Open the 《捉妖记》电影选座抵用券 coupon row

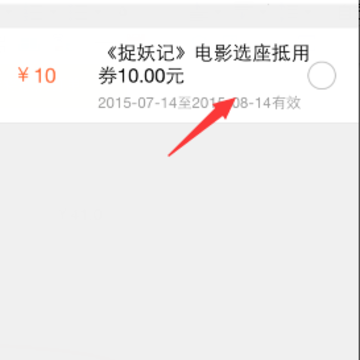(180, 75)
